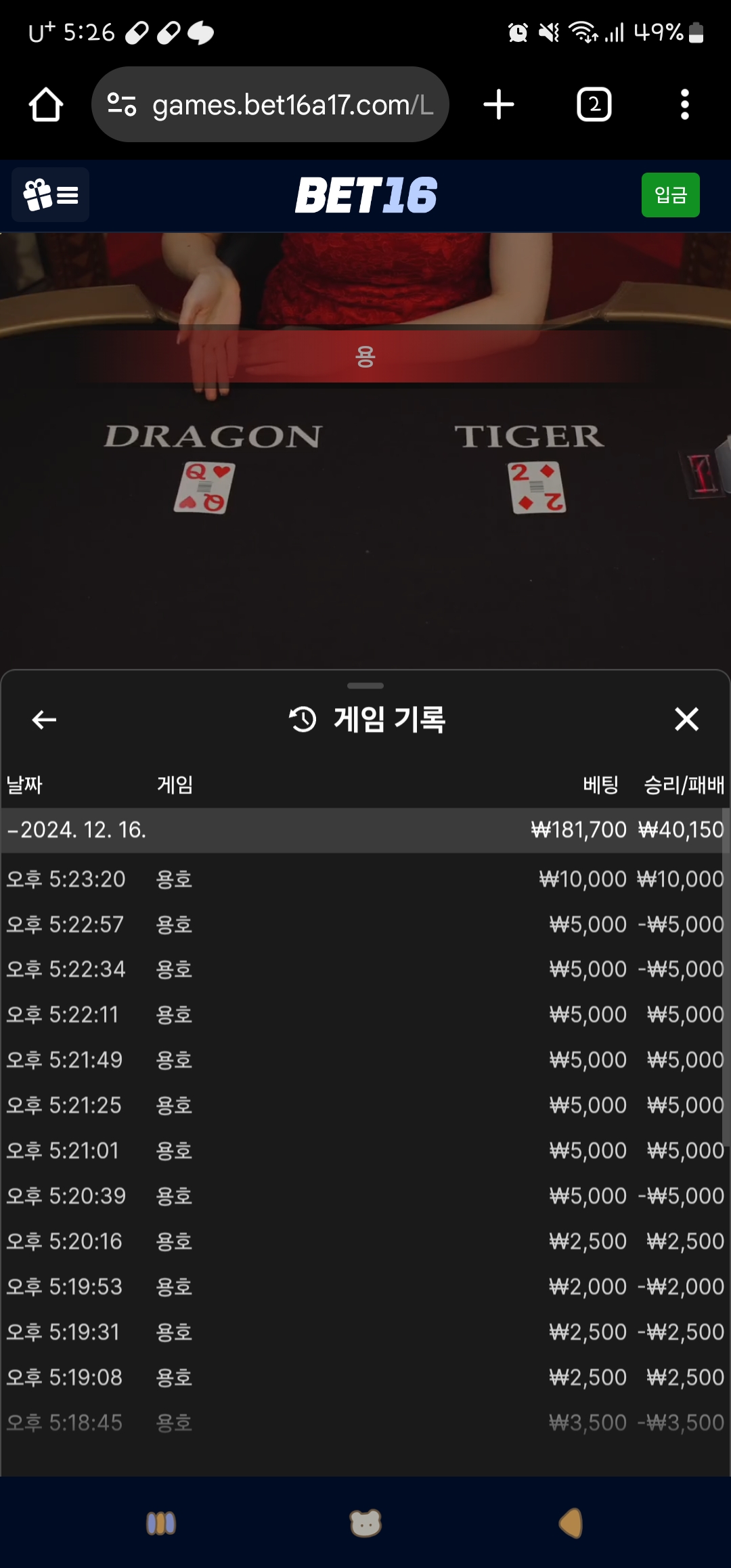Go to the browser home page

point(46,105)
